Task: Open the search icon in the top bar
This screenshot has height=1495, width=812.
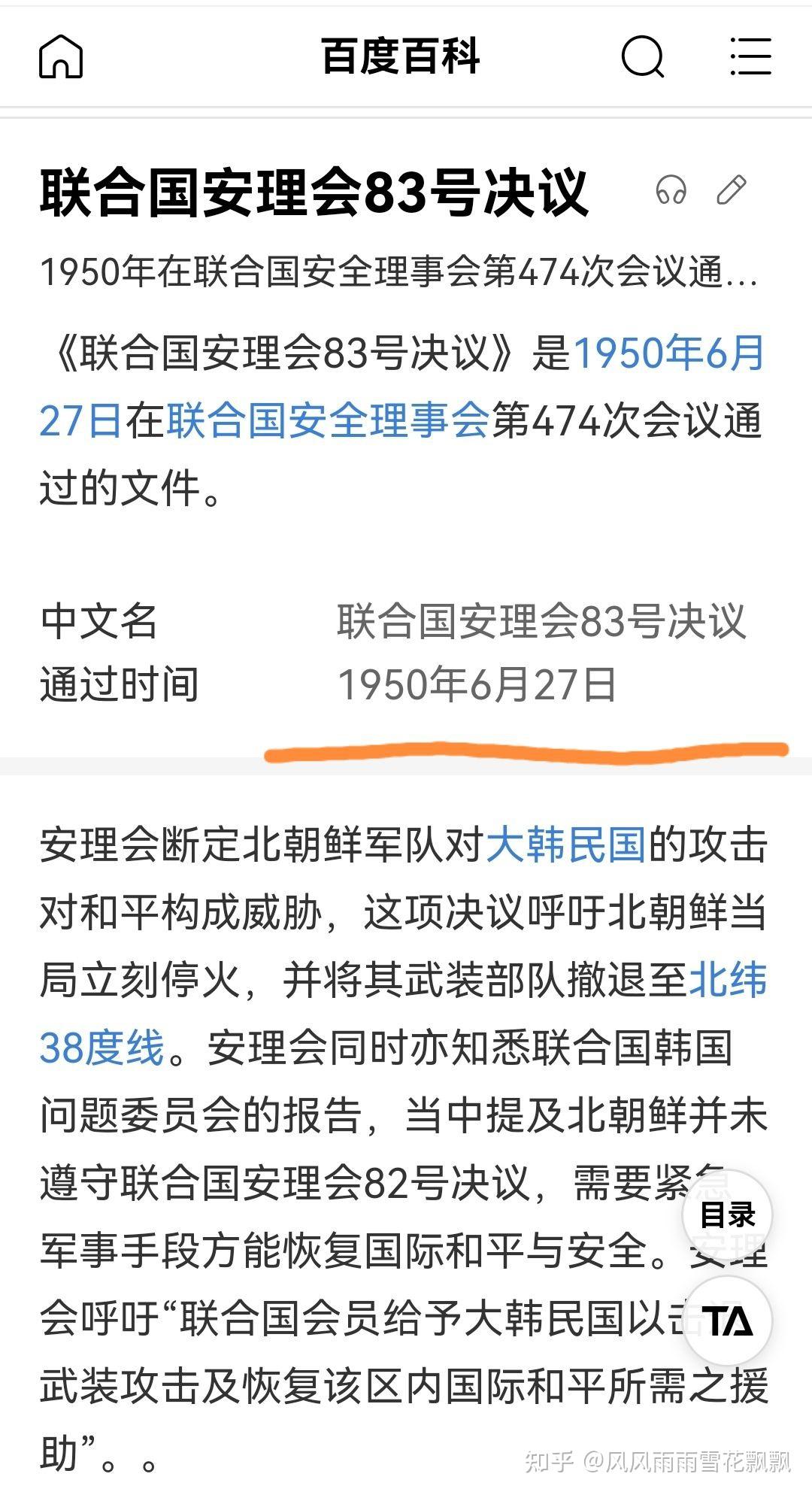Action: (x=643, y=56)
